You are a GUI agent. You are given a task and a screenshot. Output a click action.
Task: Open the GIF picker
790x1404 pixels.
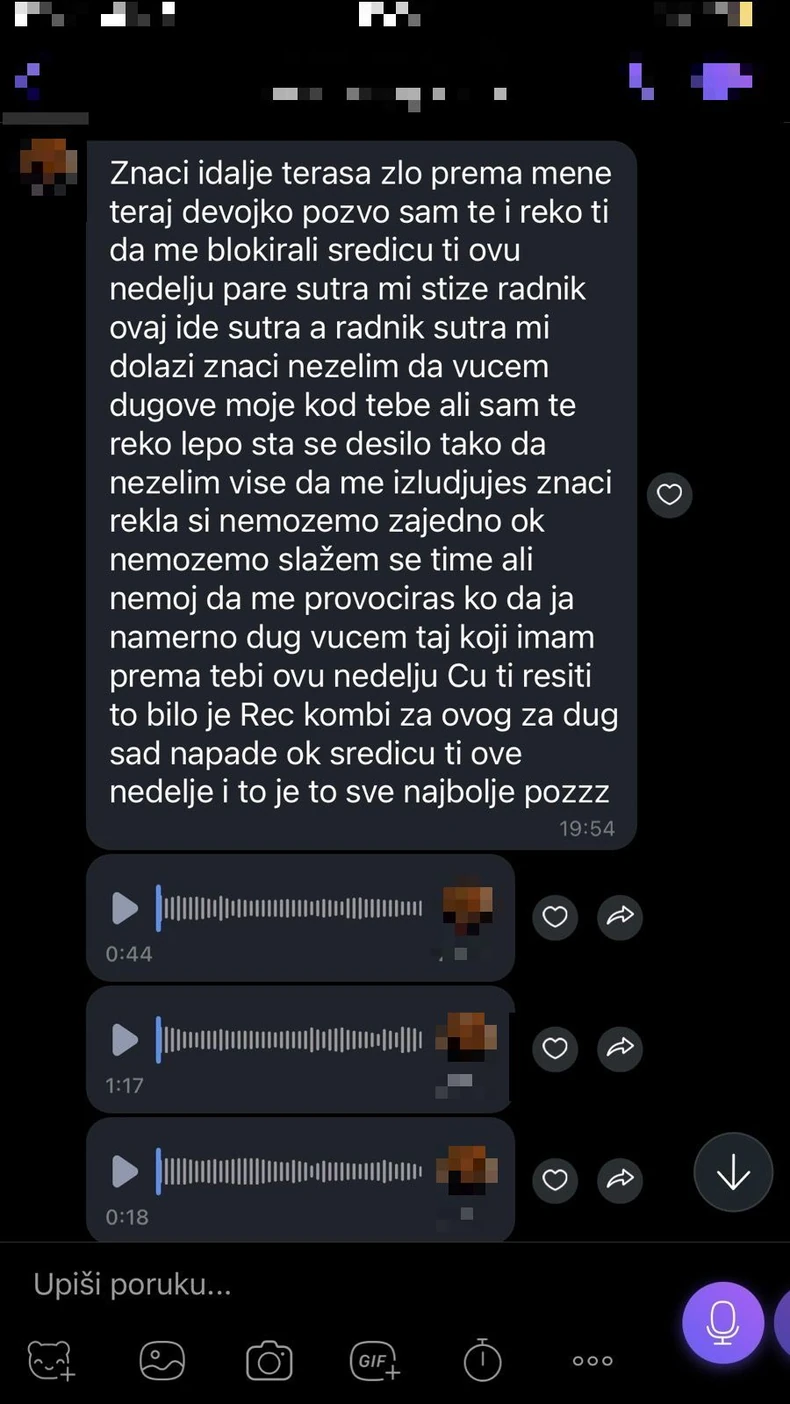click(x=375, y=1360)
